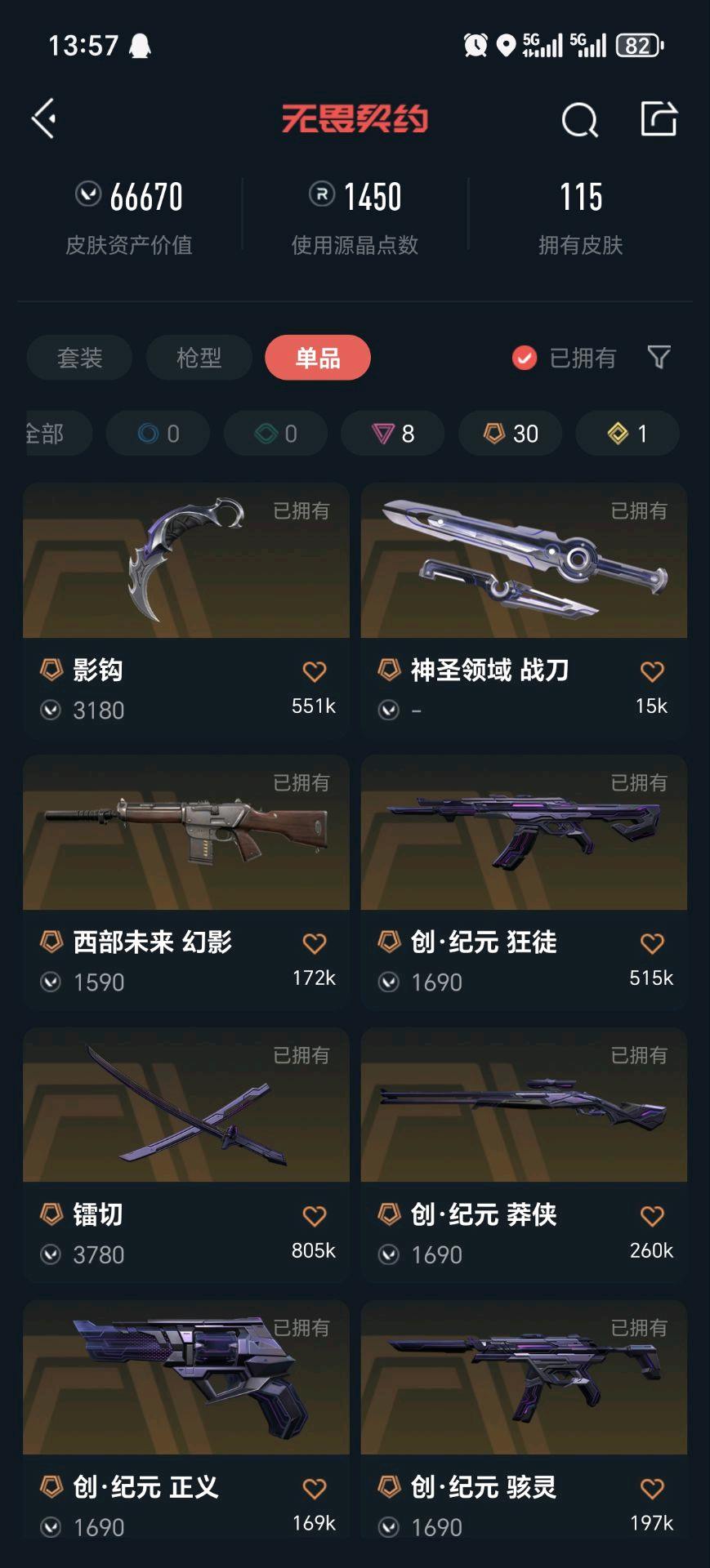
Task: Switch to the 枪型 tab
Action: pyautogui.click(x=199, y=358)
